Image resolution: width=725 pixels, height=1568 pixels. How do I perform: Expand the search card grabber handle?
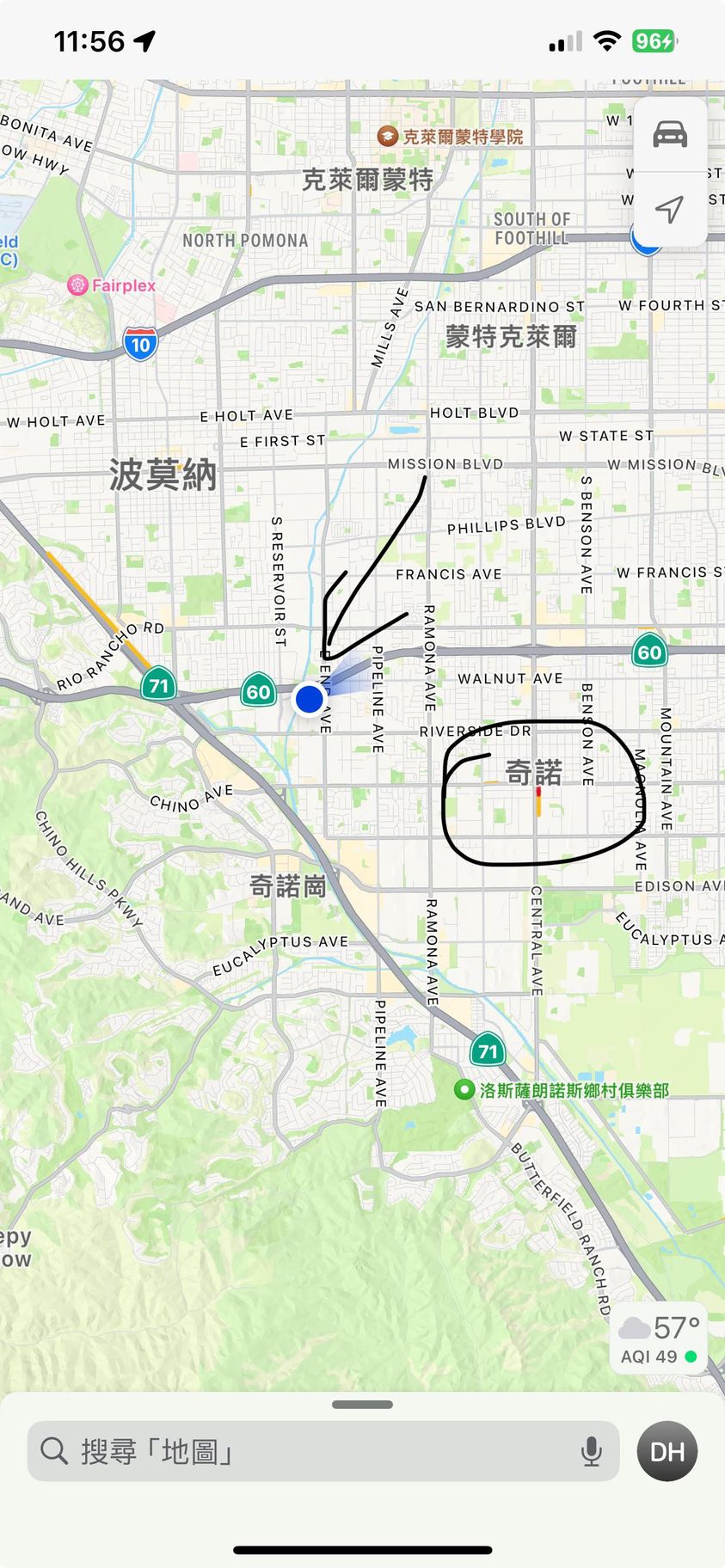[362, 1405]
